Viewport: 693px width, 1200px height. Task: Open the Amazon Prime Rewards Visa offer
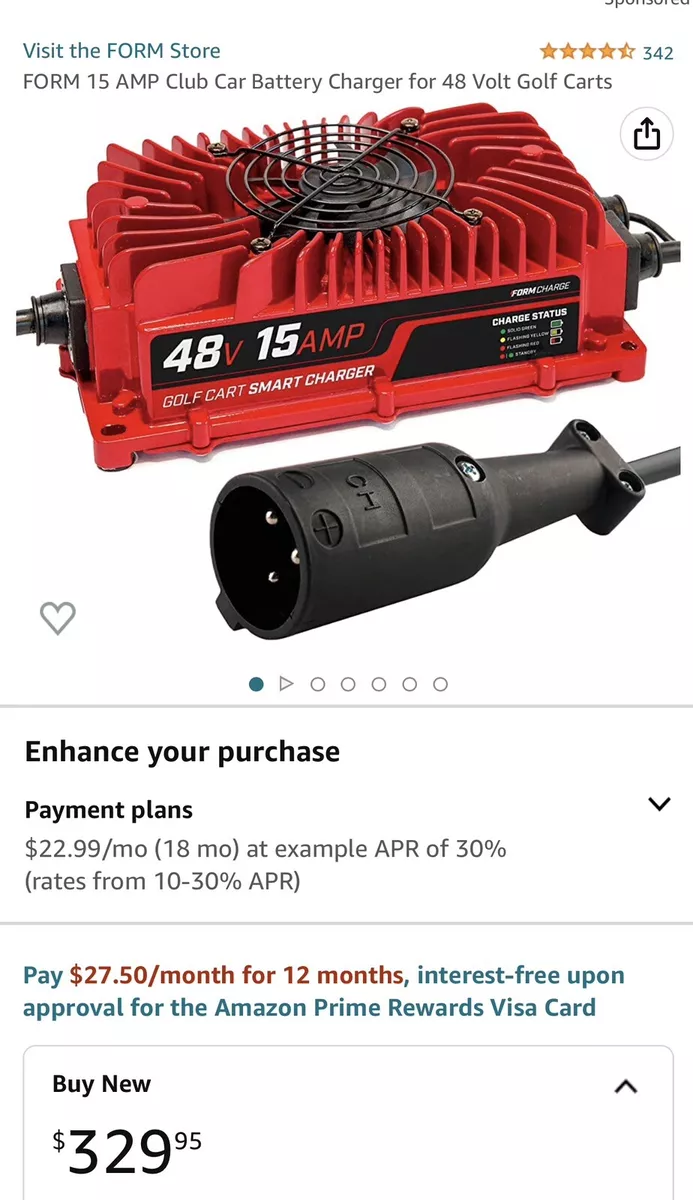[x=323, y=991]
